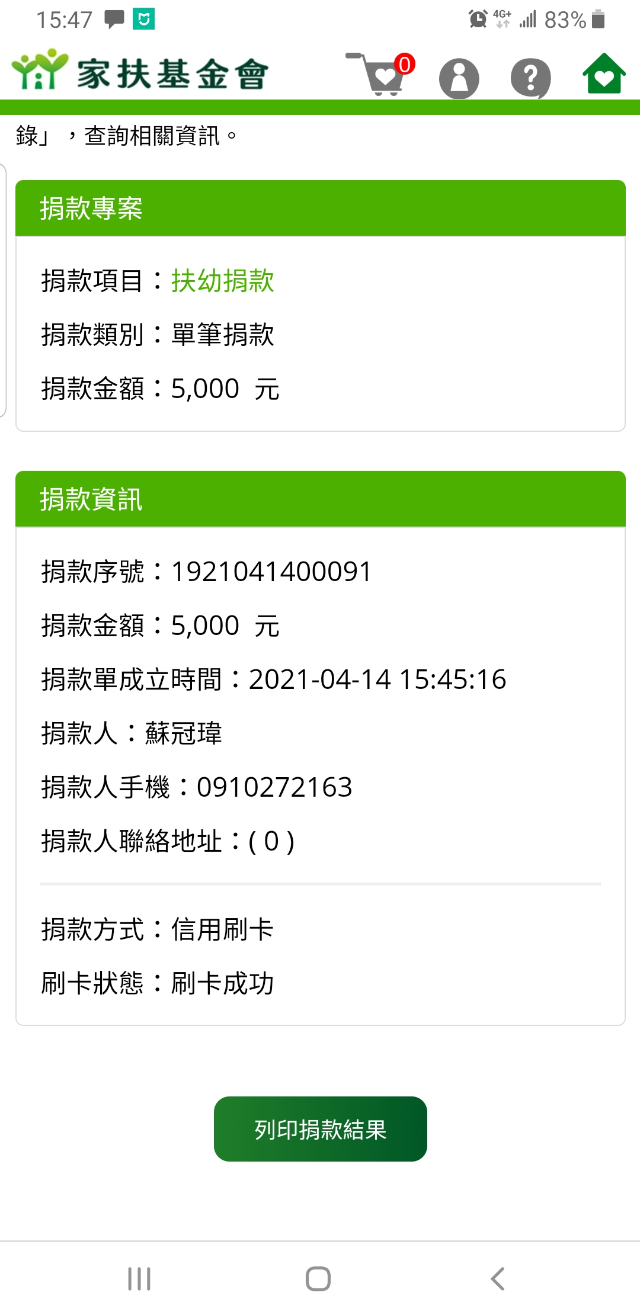
Task: Go to the green home icon
Action: pyautogui.click(x=604, y=75)
